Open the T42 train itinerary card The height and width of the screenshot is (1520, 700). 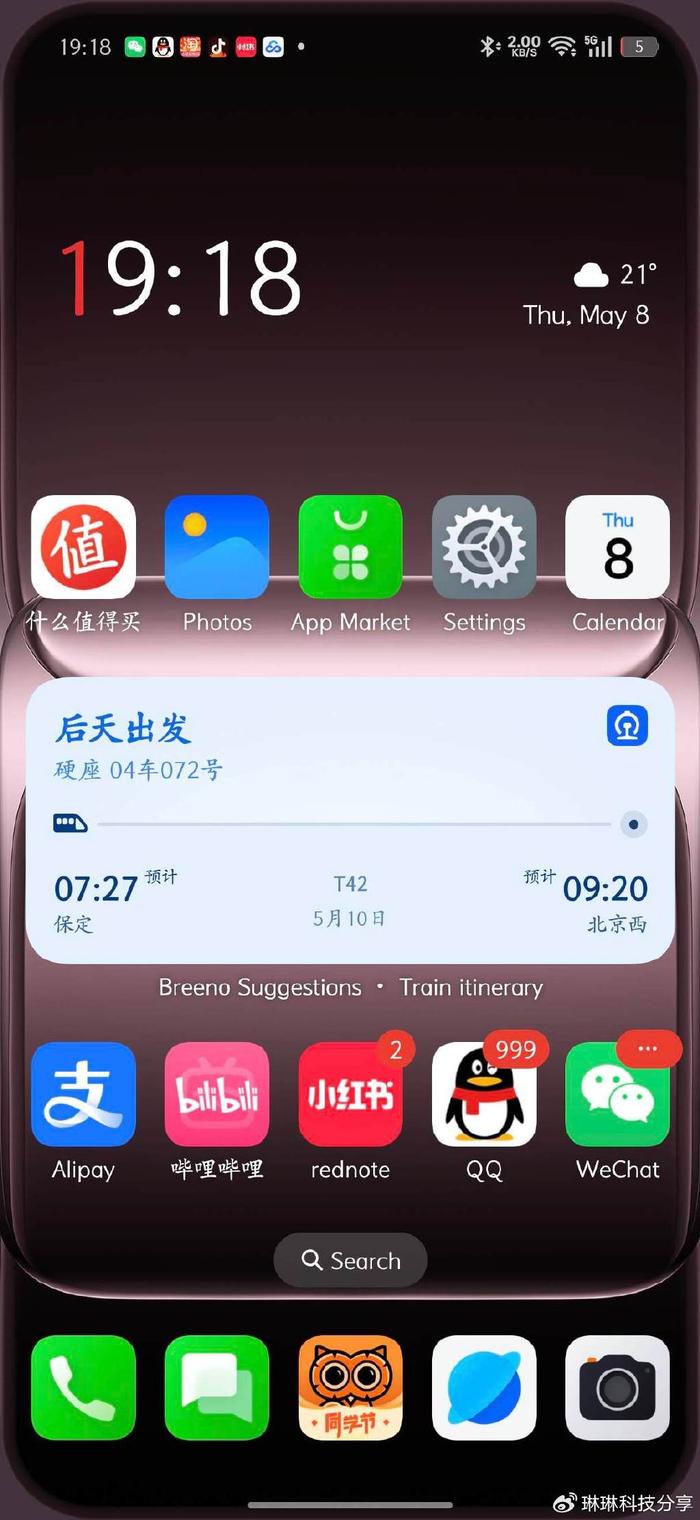coord(350,820)
